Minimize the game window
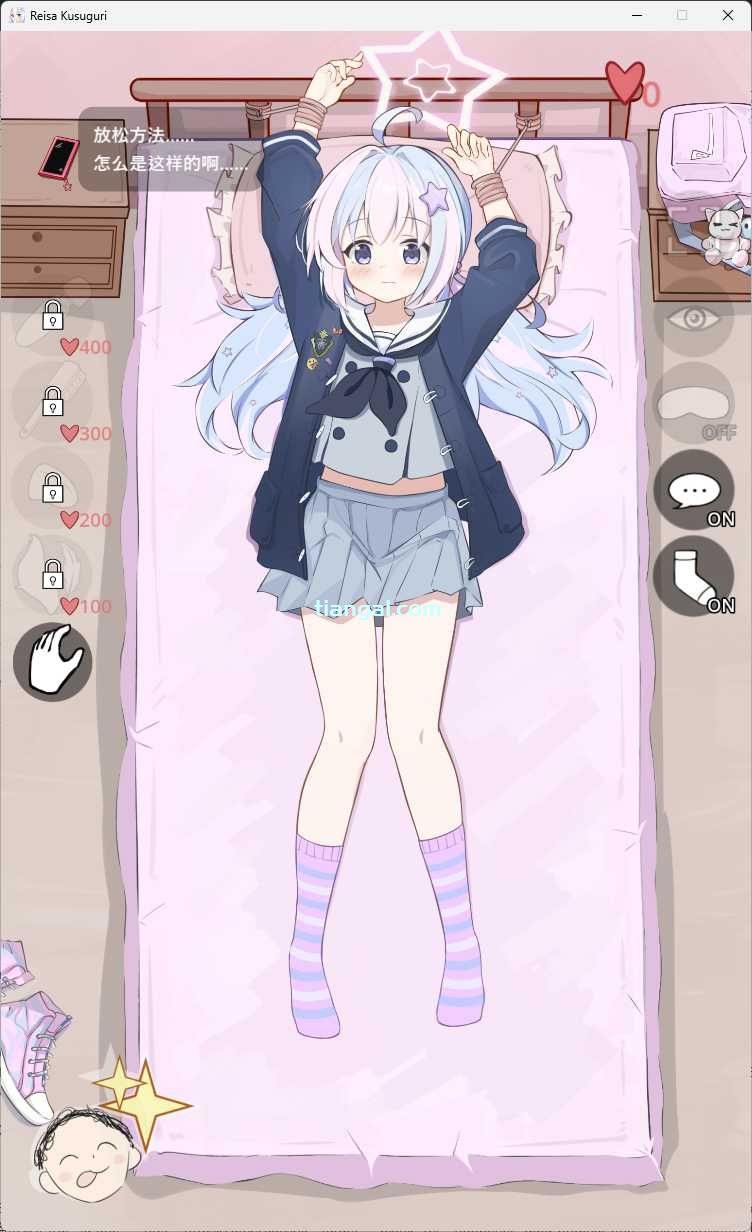Viewport: 752px width, 1232px height. (x=637, y=15)
